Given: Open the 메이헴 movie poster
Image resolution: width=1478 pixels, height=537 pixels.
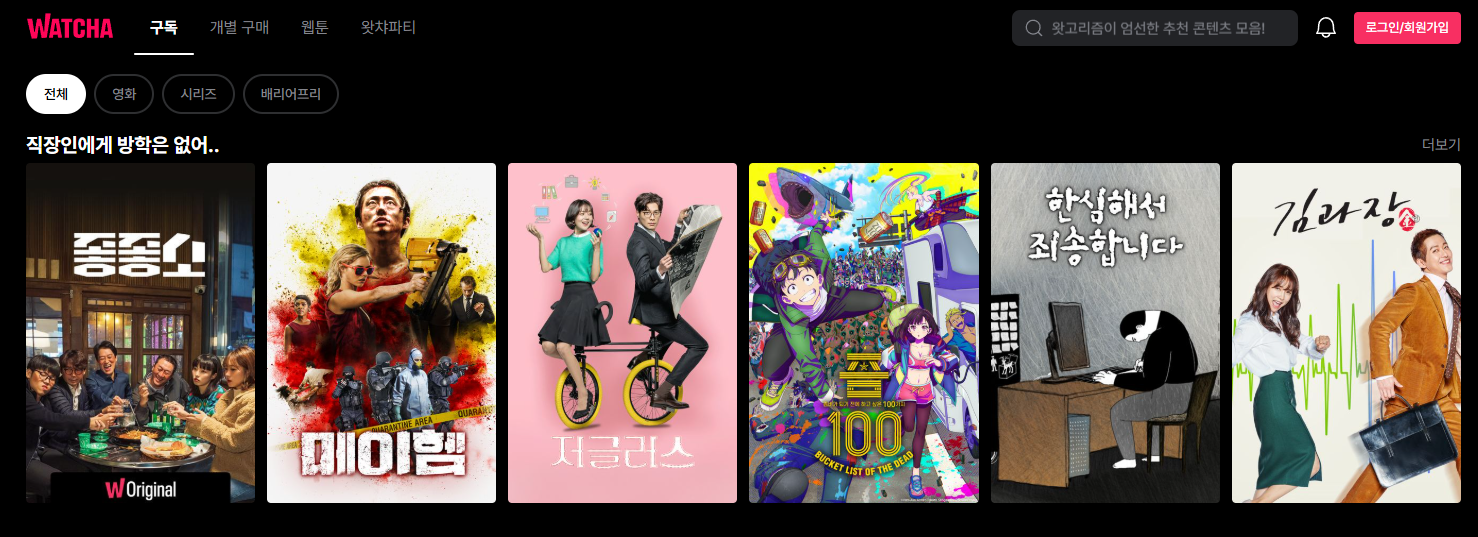Looking at the screenshot, I should [381, 332].
